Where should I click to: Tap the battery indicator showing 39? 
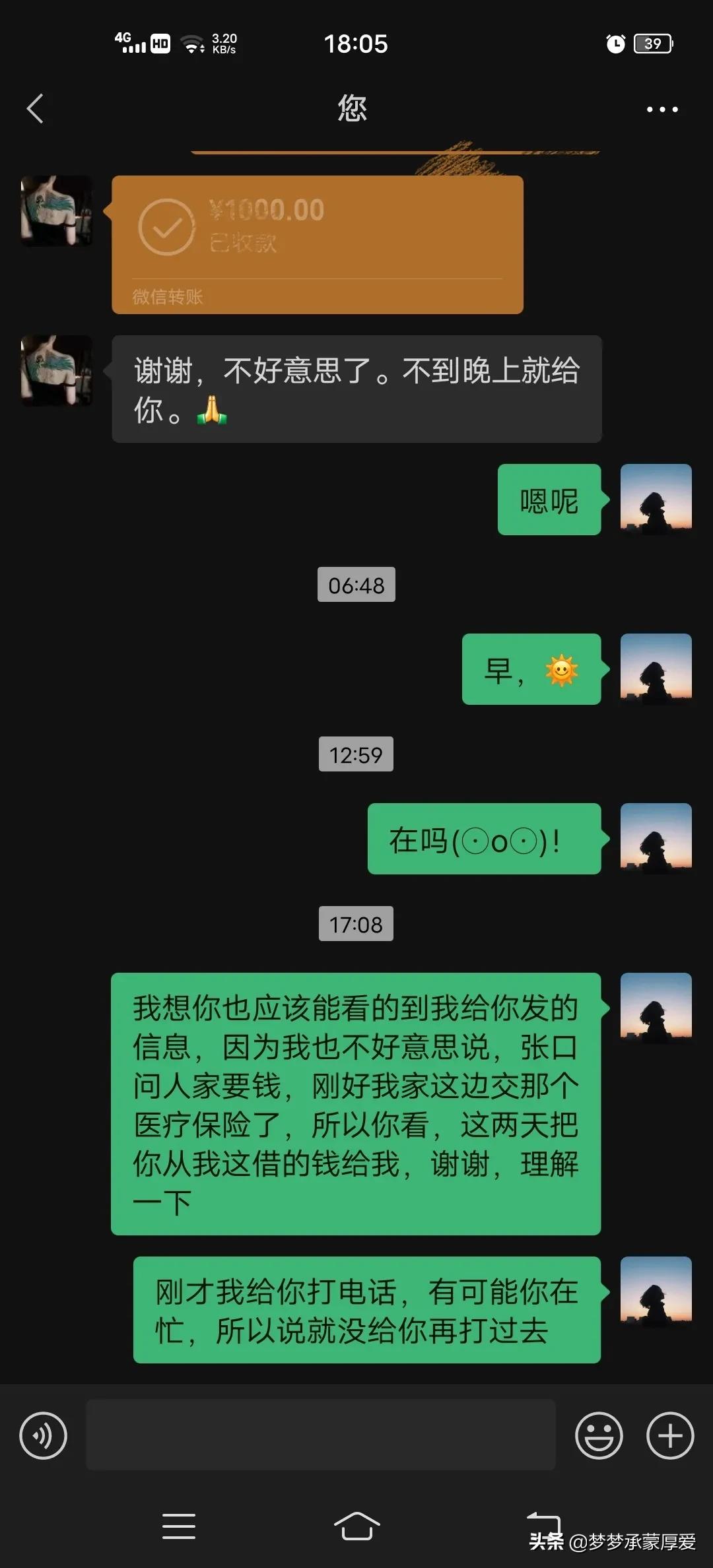(652, 44)
